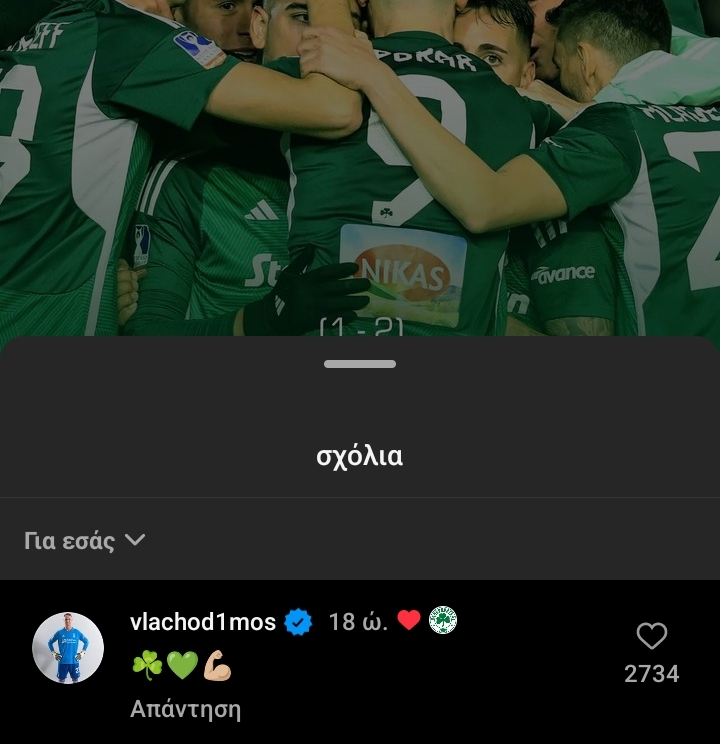Click the NIKAS sponsor logo on the jersey
This screenshot has height=744, width=720.
(404, 268)
